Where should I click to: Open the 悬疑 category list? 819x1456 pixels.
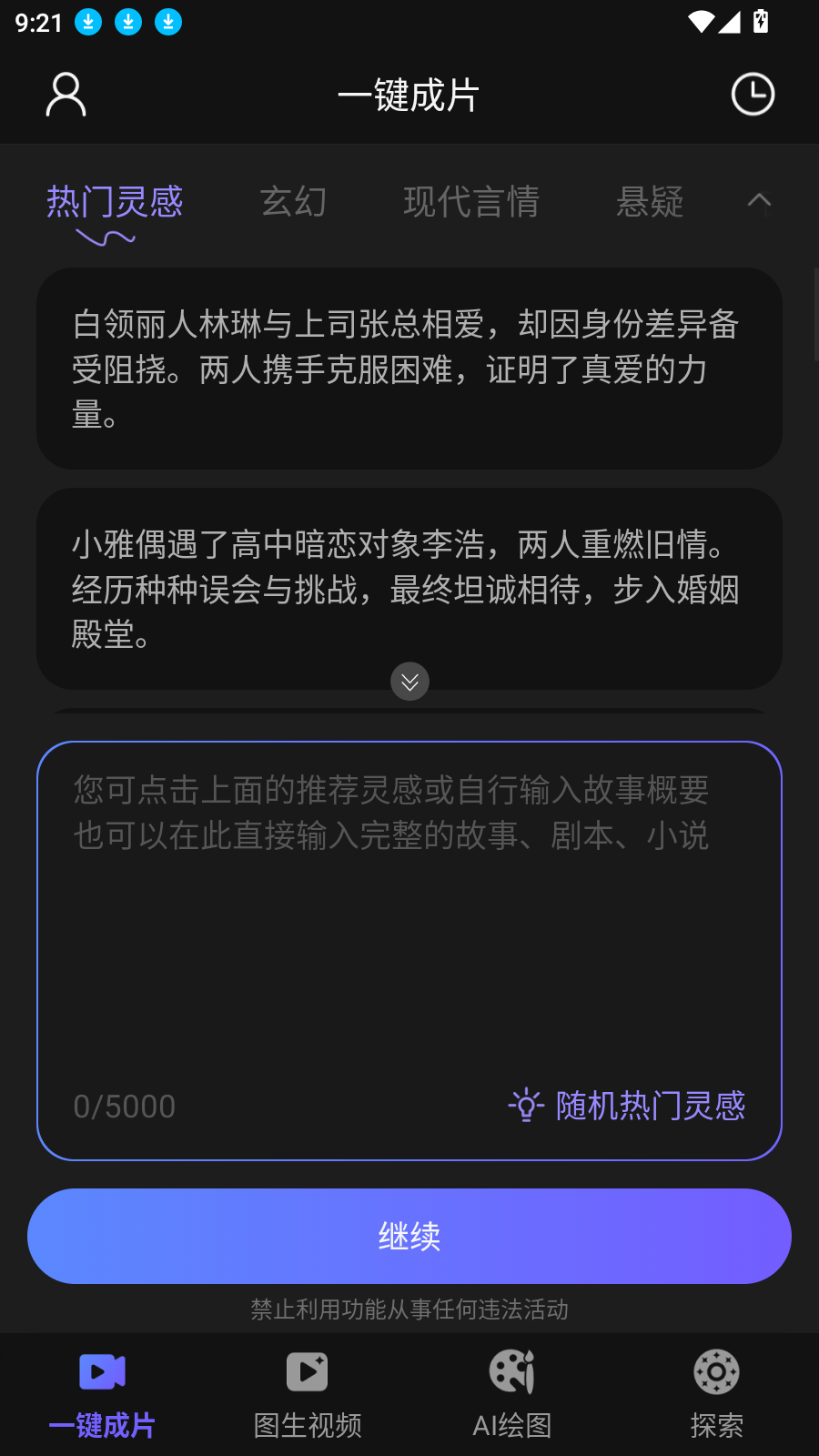pyautogui.click(x=650, y=202)
